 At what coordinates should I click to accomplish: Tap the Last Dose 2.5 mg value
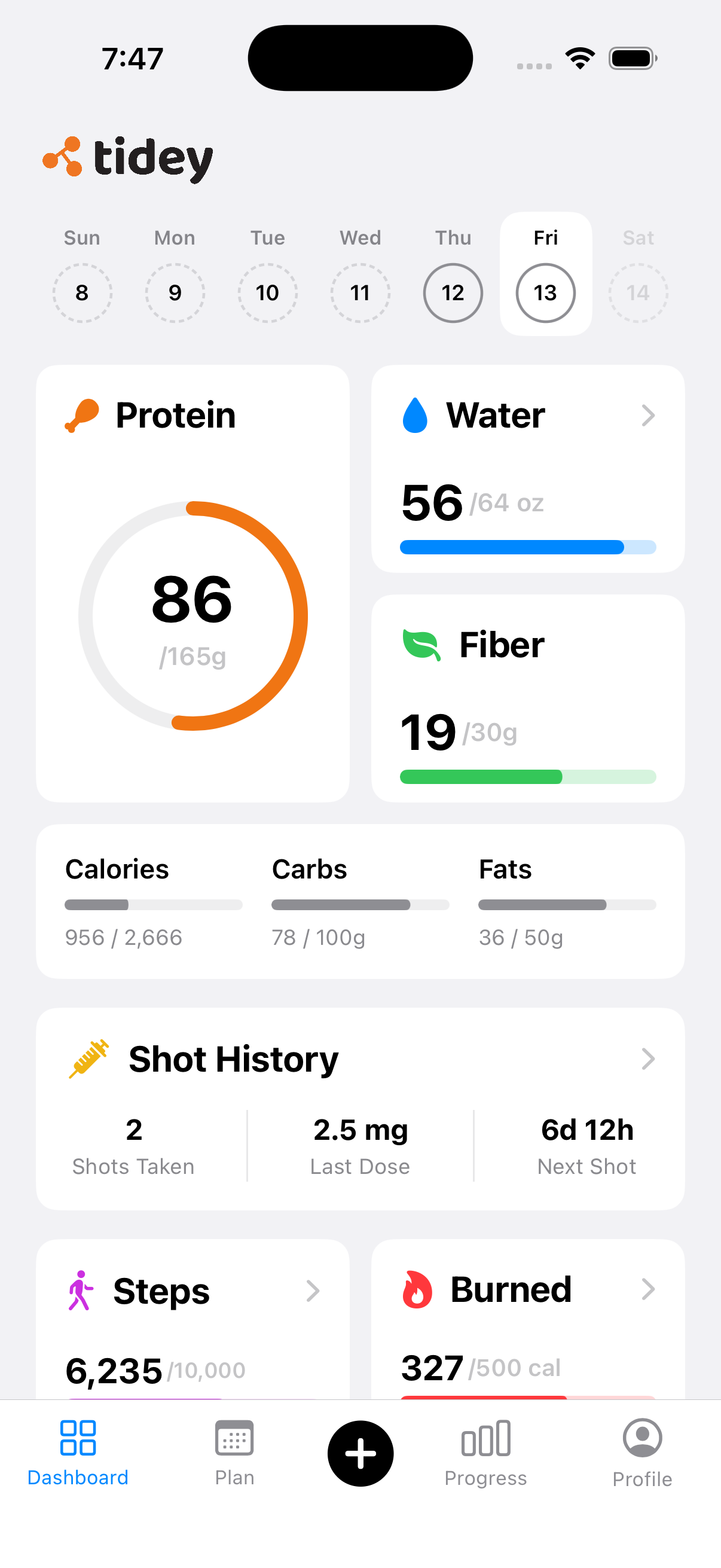(x=360, y=1129)
